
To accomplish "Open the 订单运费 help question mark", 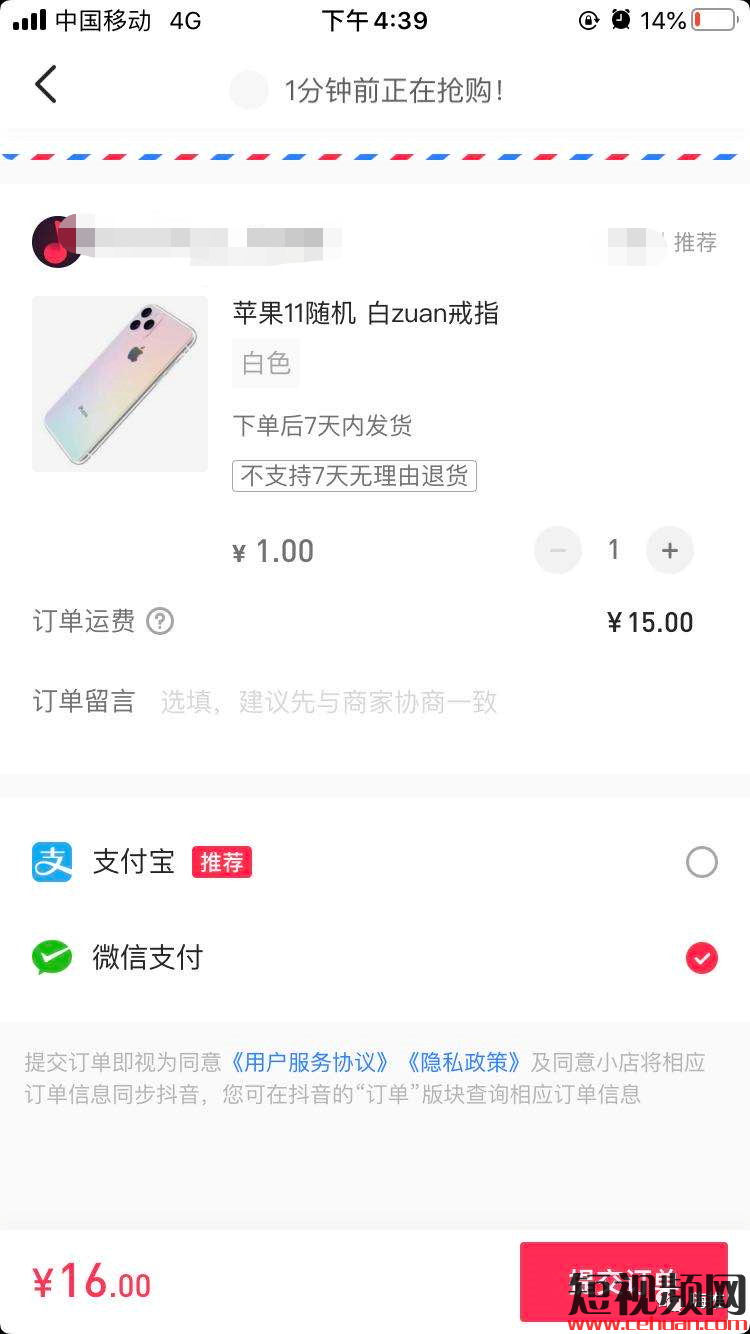I will point(160,621).
